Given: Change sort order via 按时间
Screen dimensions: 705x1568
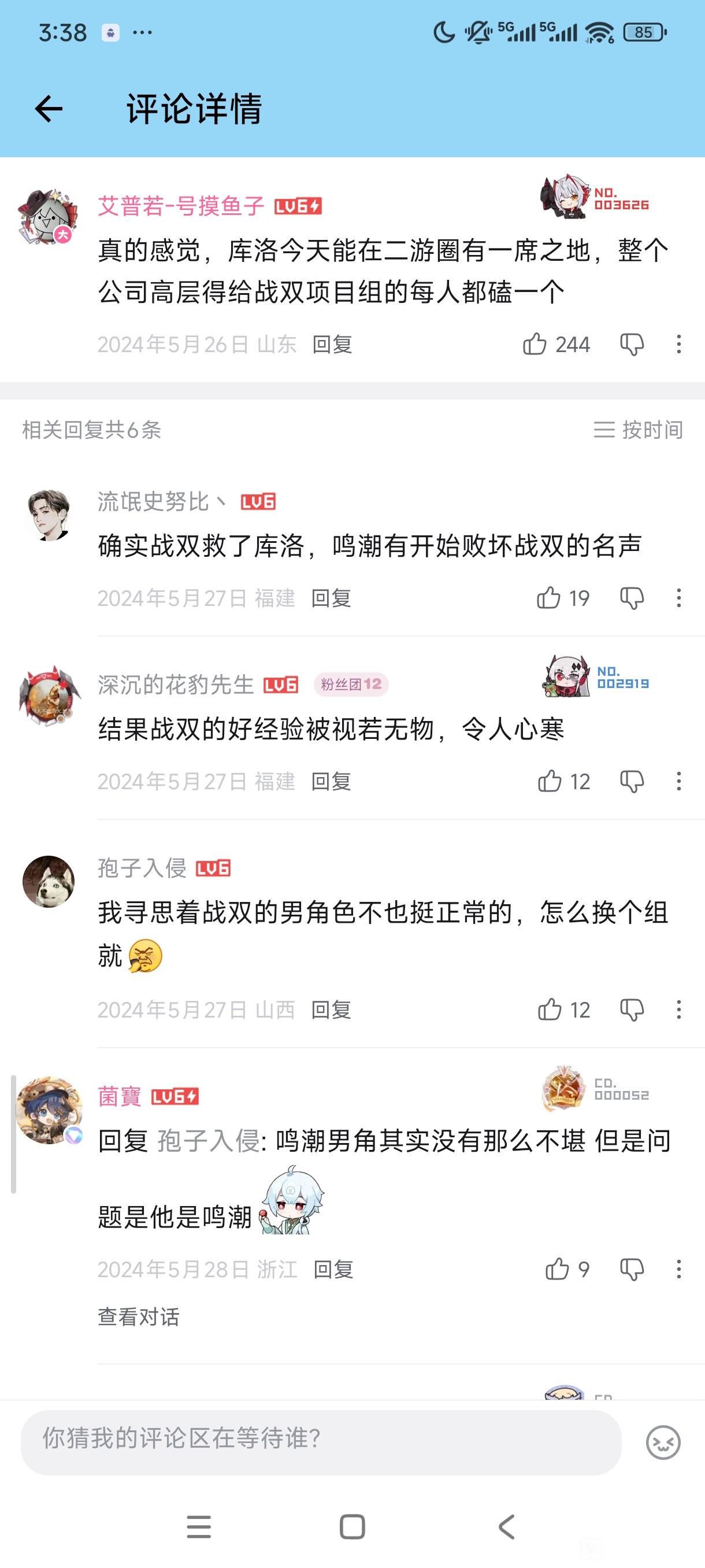Looking at the screenshot, I should click(x=638, y=430).
